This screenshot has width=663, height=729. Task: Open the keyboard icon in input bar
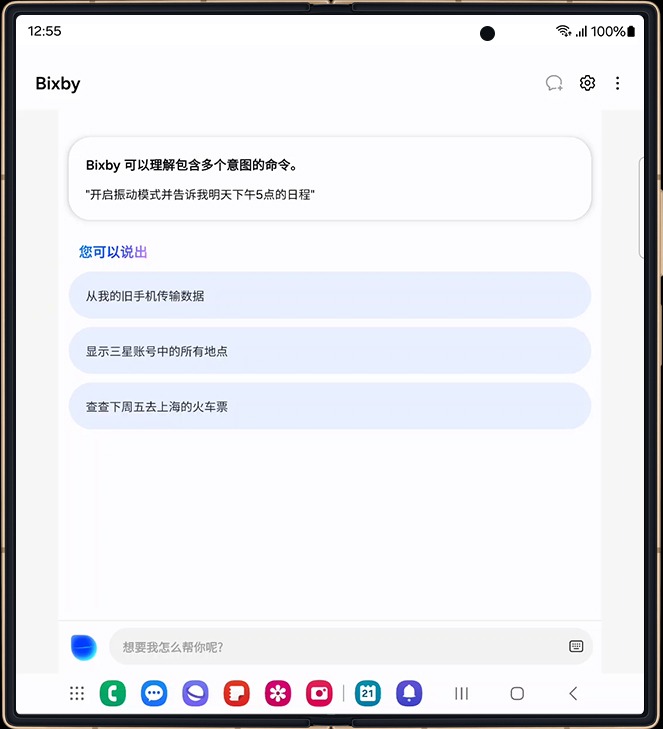(576, 647)
